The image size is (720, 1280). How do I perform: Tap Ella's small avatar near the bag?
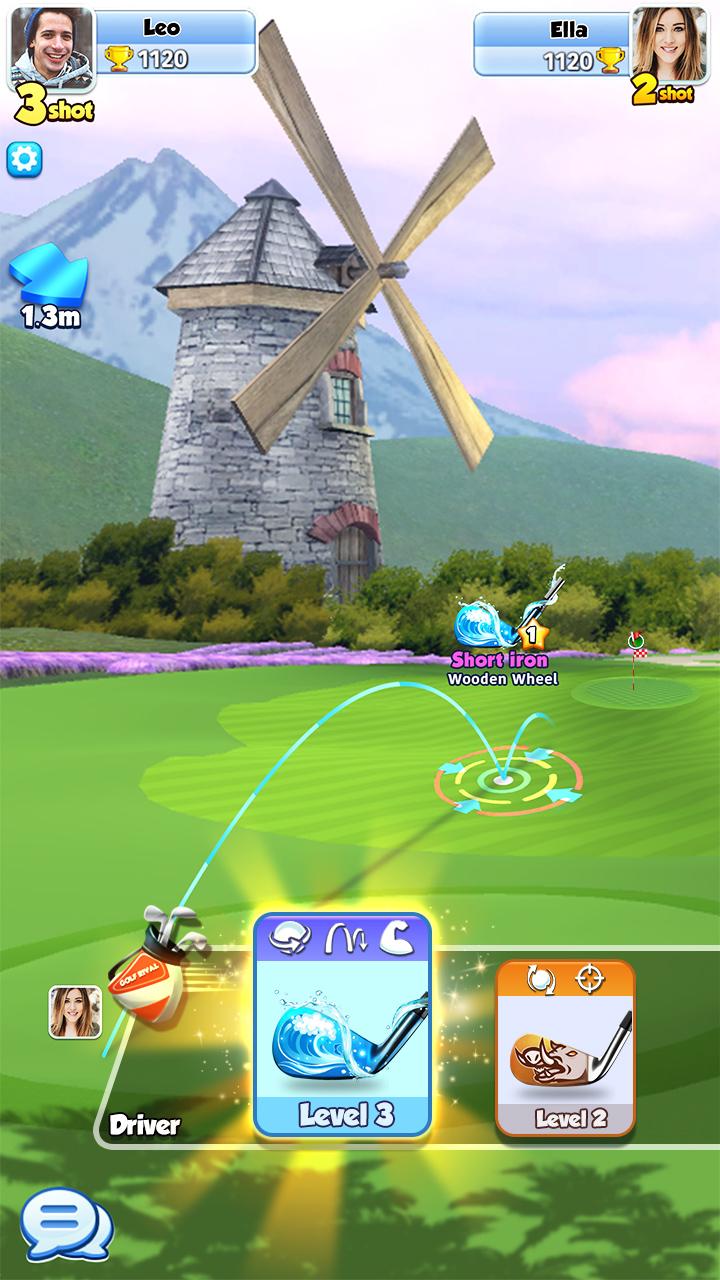[75, 1011]
